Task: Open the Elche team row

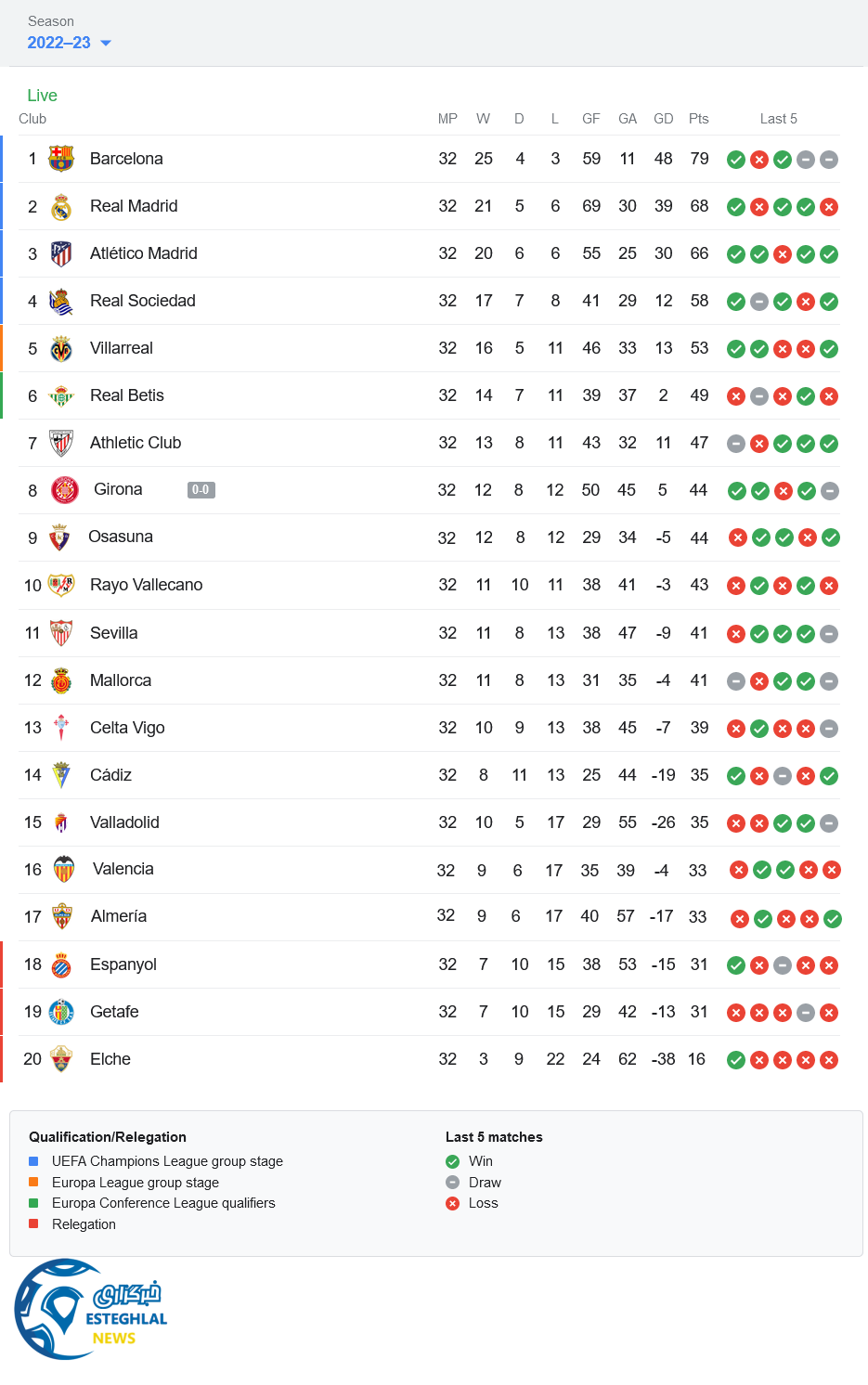Action: [x=110, y=1059]
